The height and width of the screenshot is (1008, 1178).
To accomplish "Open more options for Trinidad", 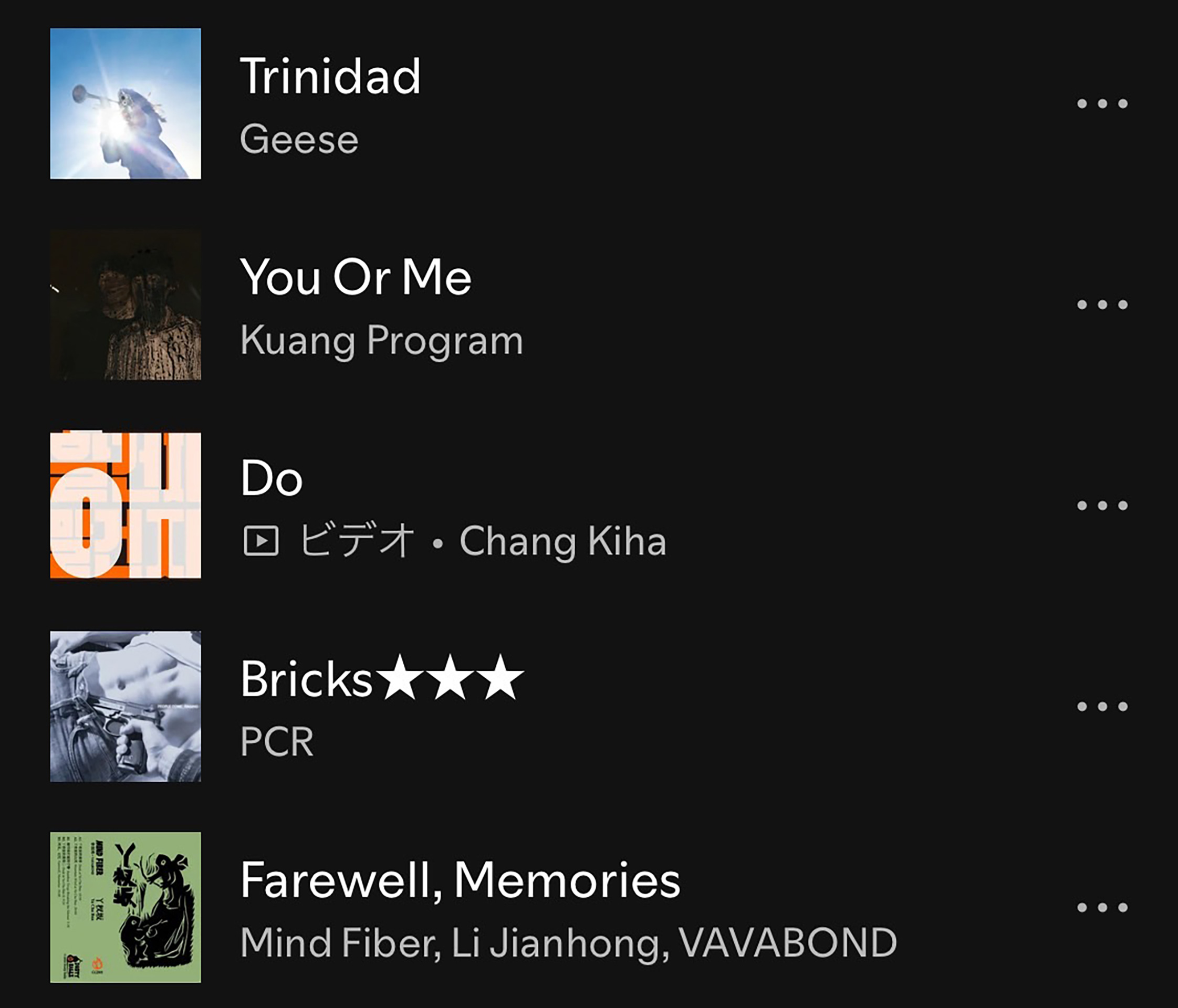I will [1102, 103].
